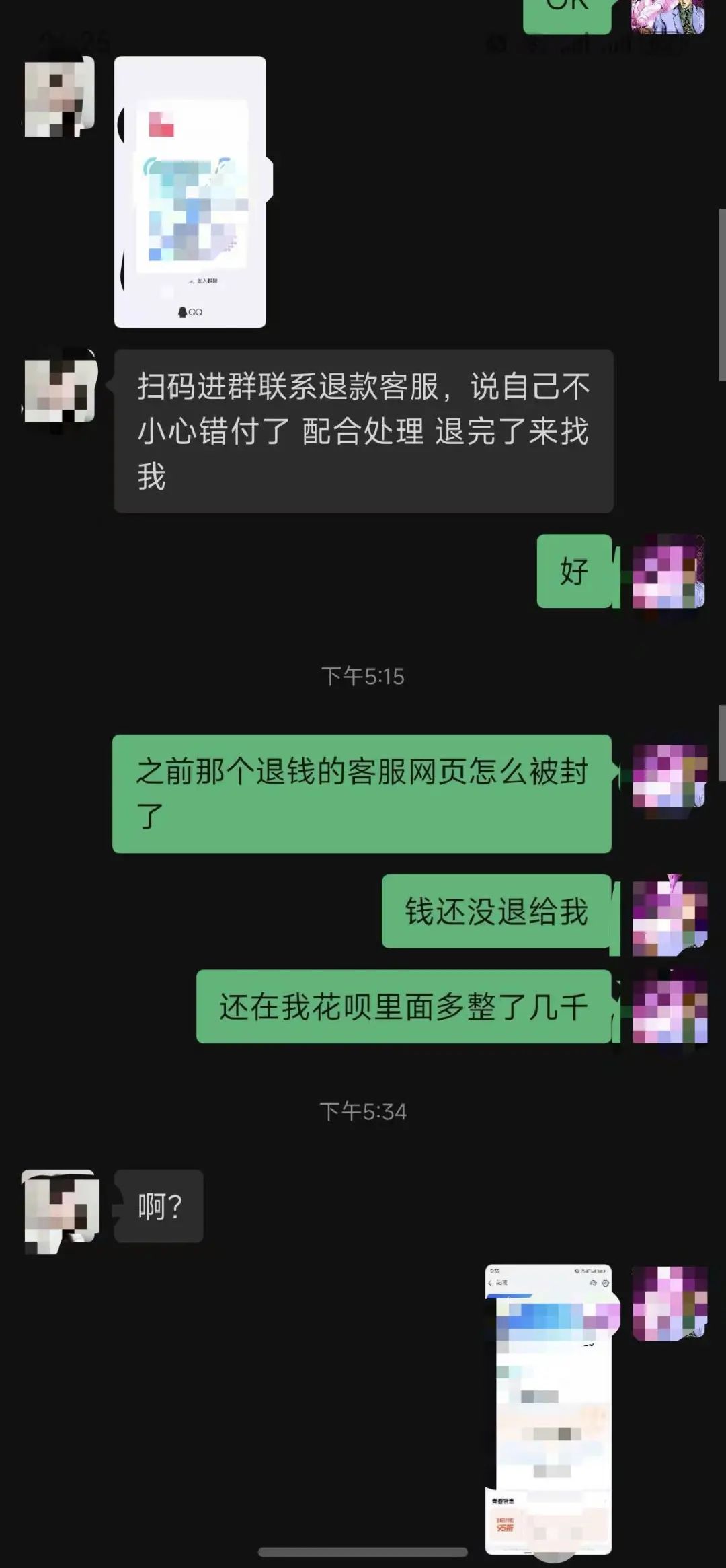This screenshot has height=1568, width=726.
Task: Open the screenshot image sent after 啊?
Action: [549, 1409]
